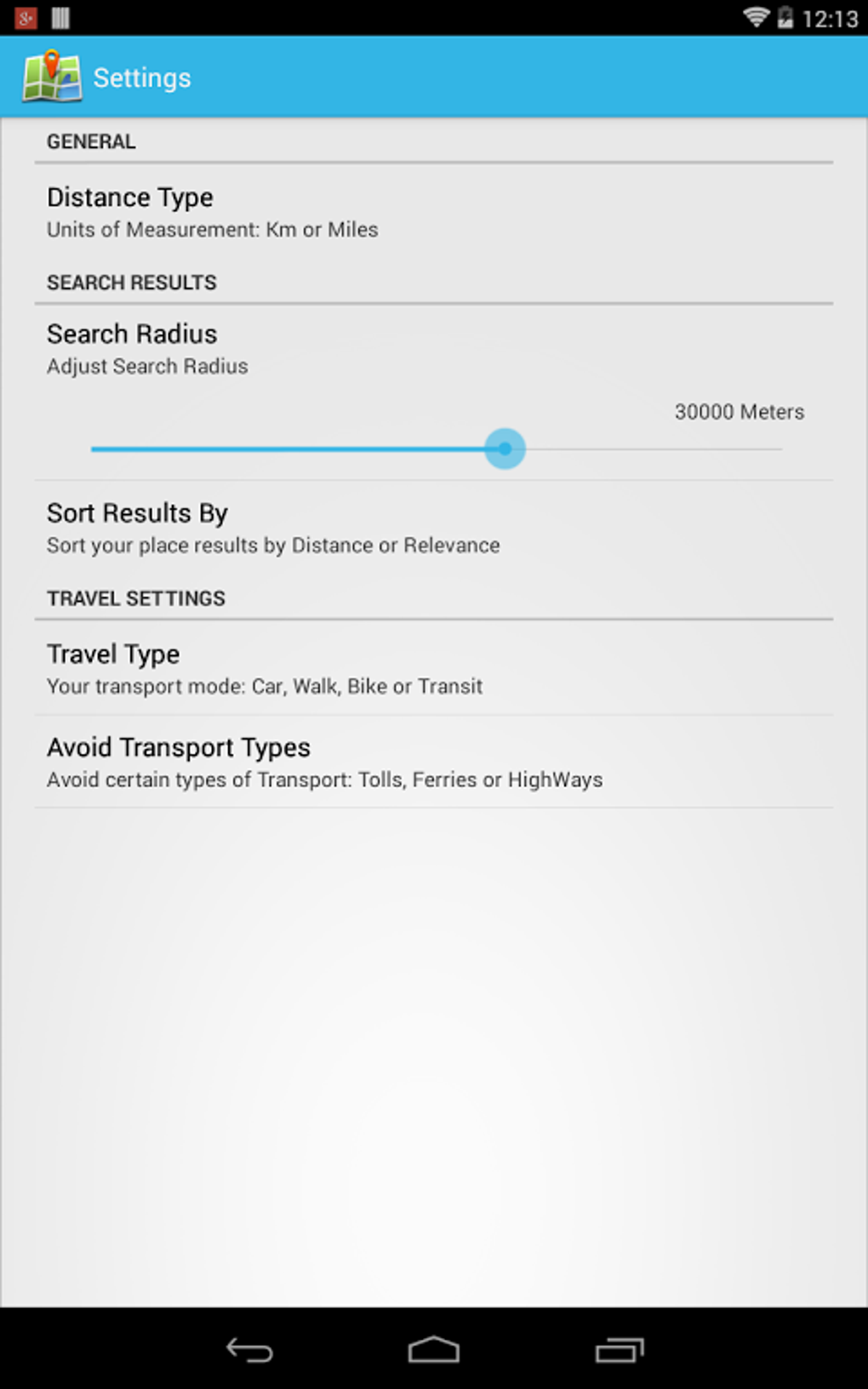
Task: Tap the map app icon in header
Action: pos(51,77)
